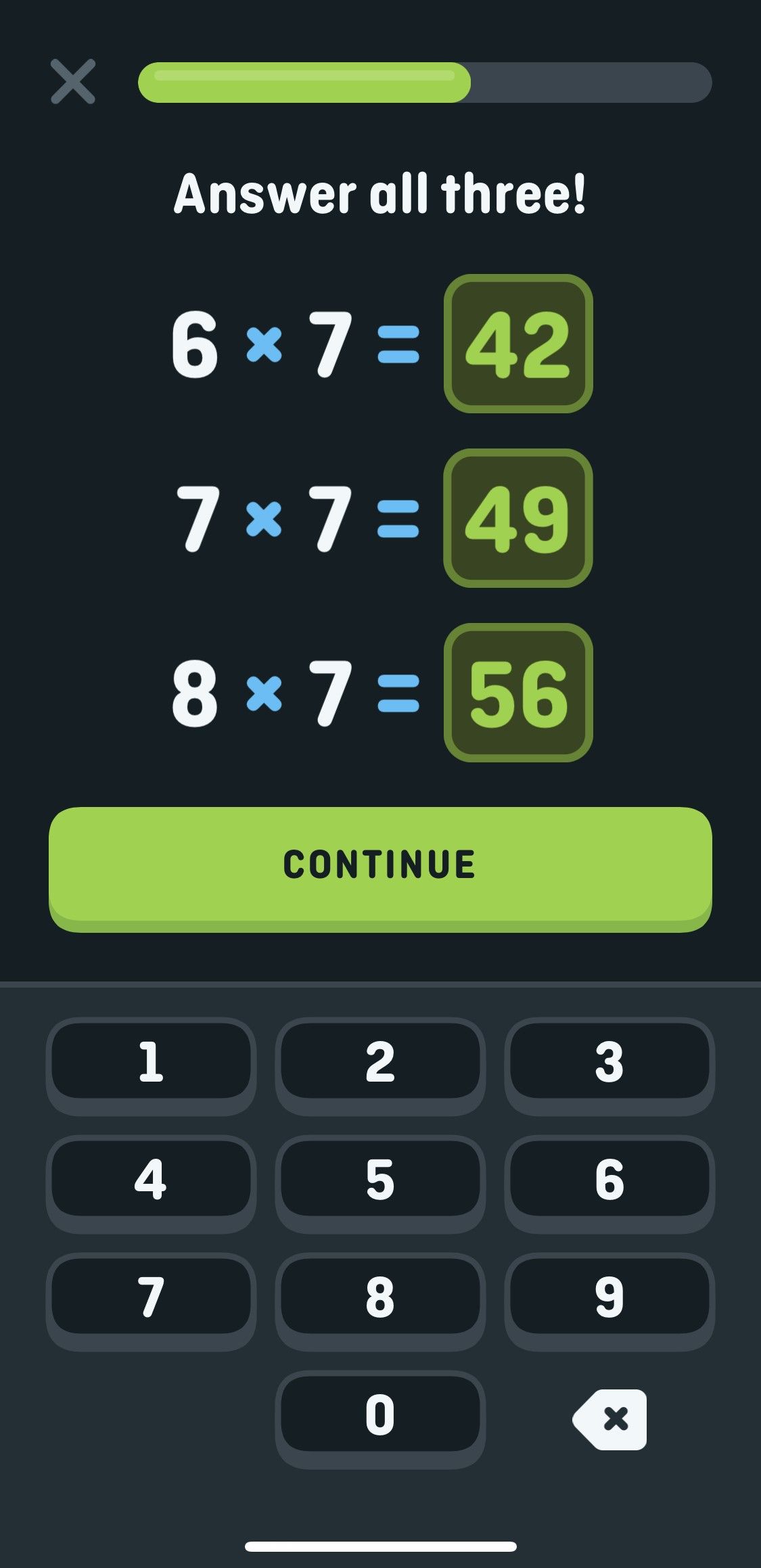
Task: Select the 56 answer box
Action: [x=518, y=693]
